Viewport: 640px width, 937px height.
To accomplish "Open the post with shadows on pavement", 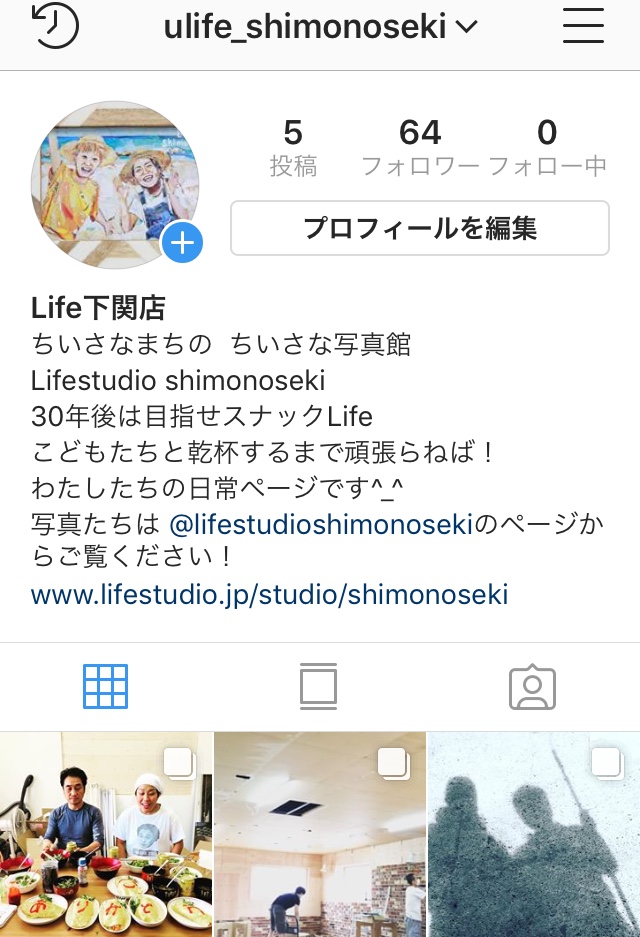I will [x=534, y=835].
